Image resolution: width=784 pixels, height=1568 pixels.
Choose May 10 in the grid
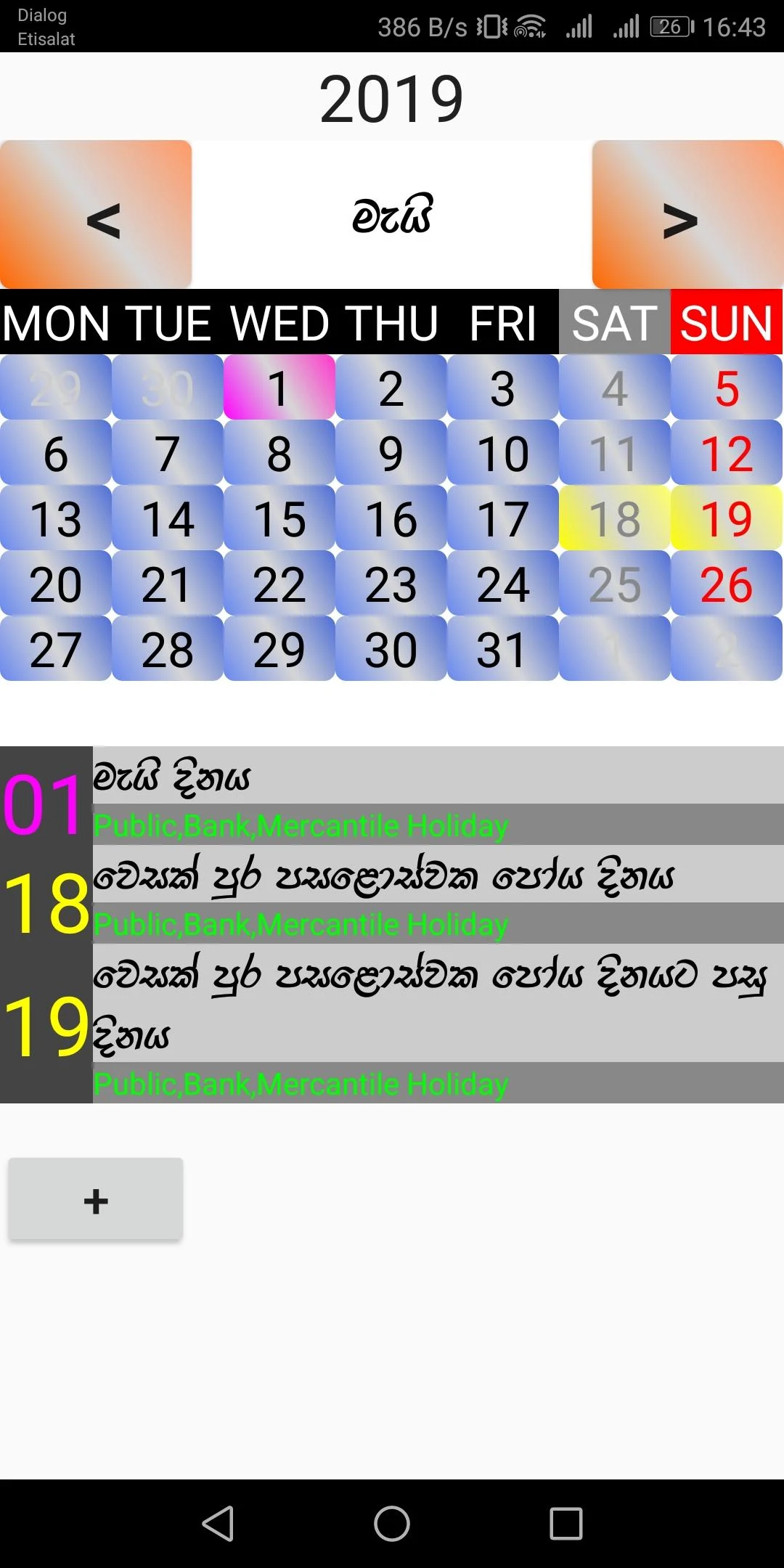(x=503, y=453)
